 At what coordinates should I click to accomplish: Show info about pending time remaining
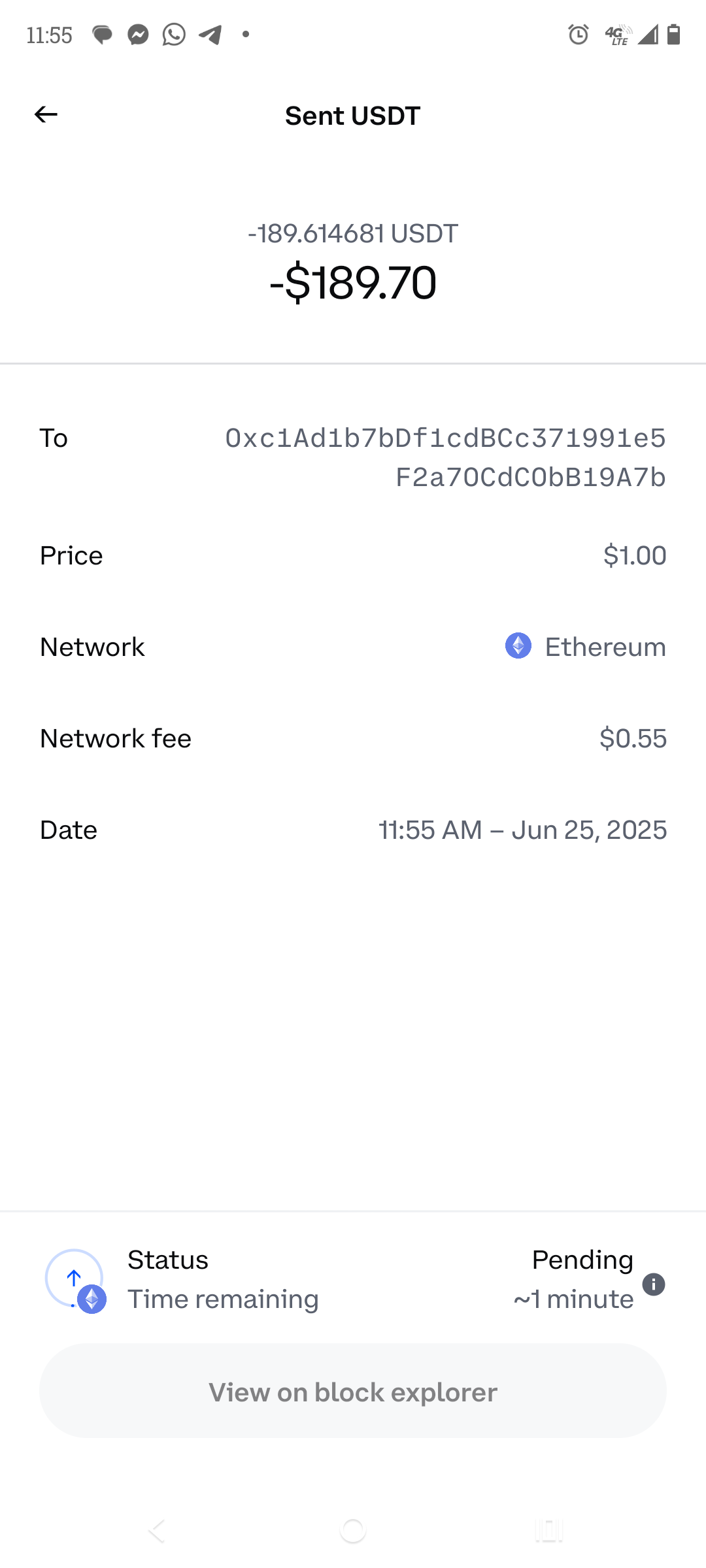(x=654, y=1284)
